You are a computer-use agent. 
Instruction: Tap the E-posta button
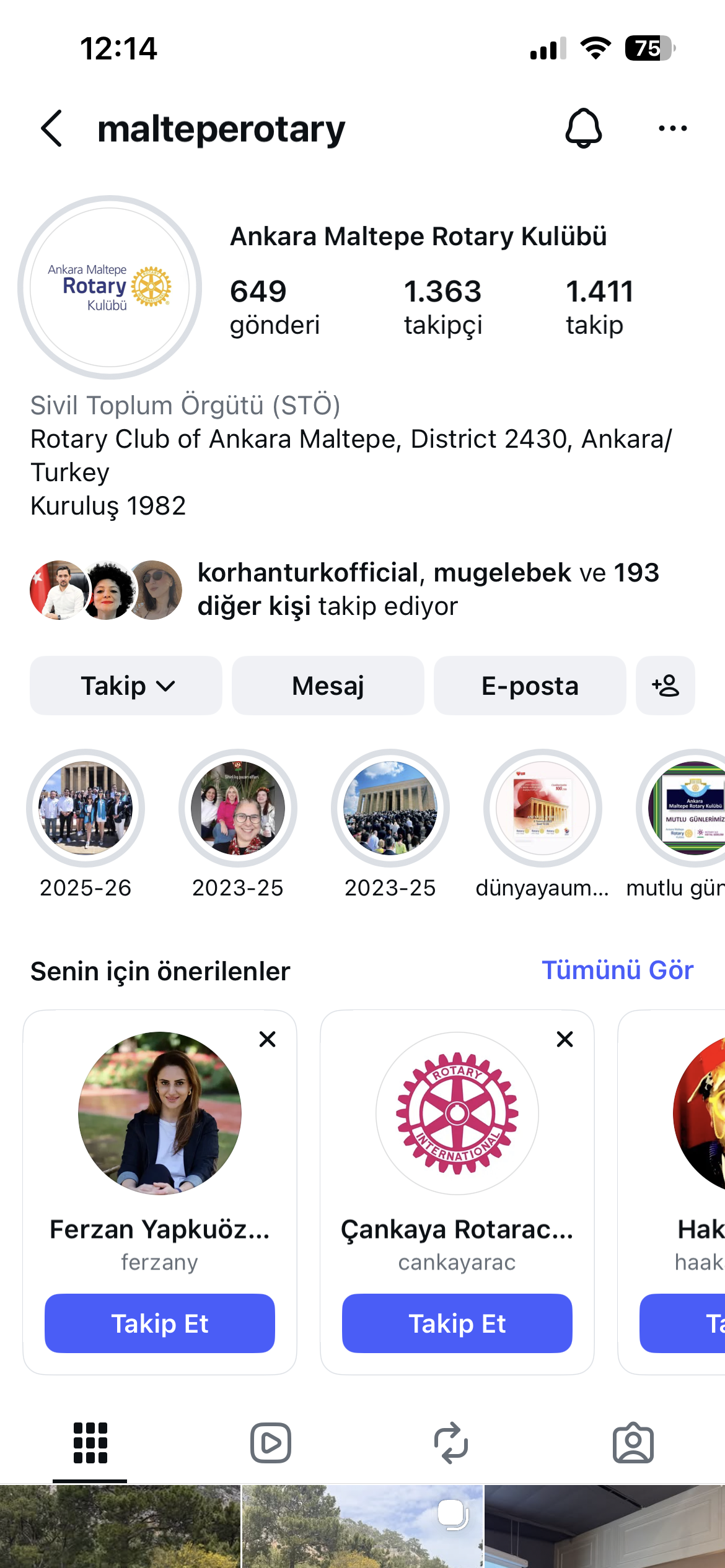530,686
